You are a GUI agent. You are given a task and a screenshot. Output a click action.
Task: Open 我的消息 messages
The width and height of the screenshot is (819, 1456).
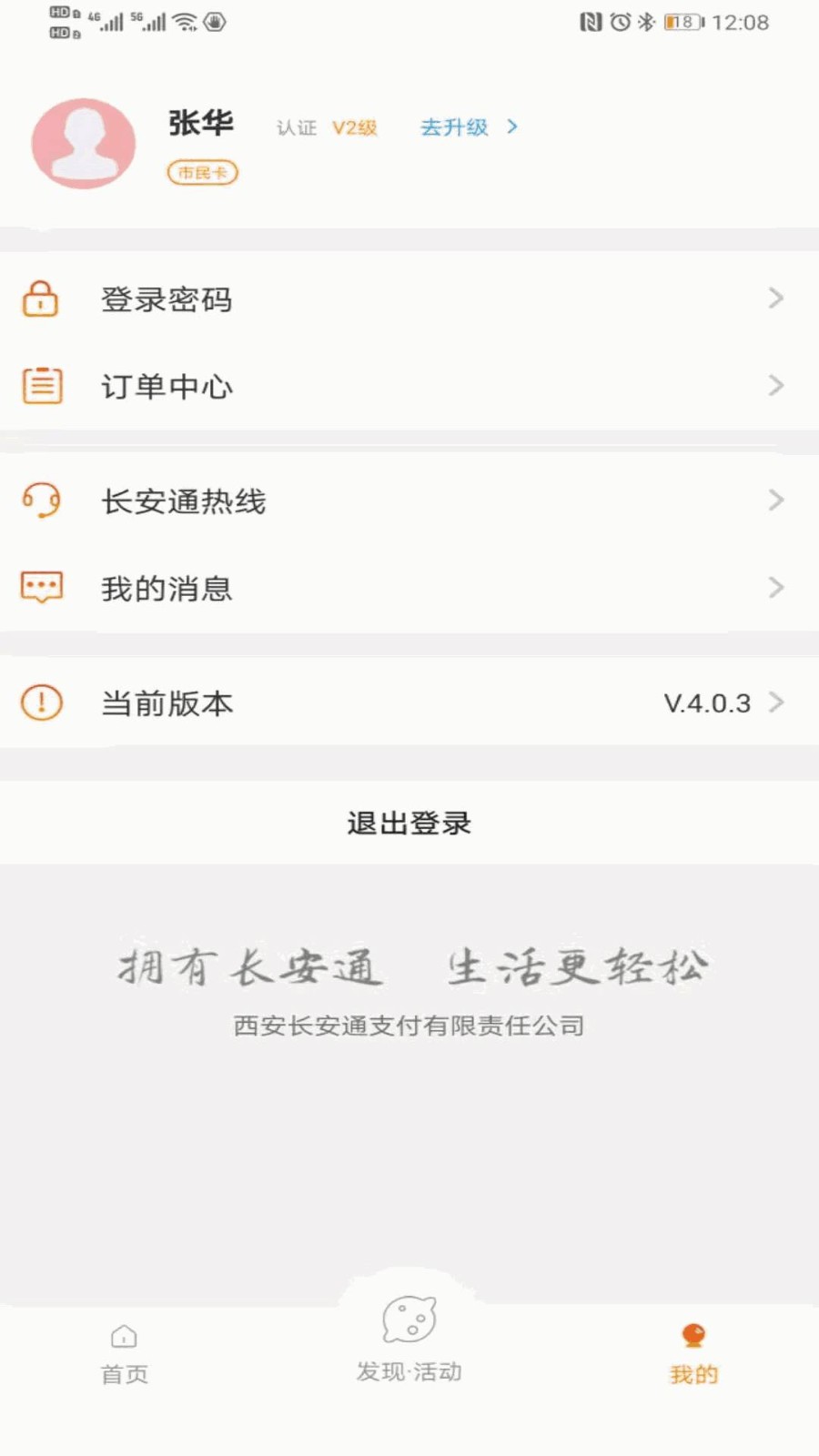click(x=409, y=588)
